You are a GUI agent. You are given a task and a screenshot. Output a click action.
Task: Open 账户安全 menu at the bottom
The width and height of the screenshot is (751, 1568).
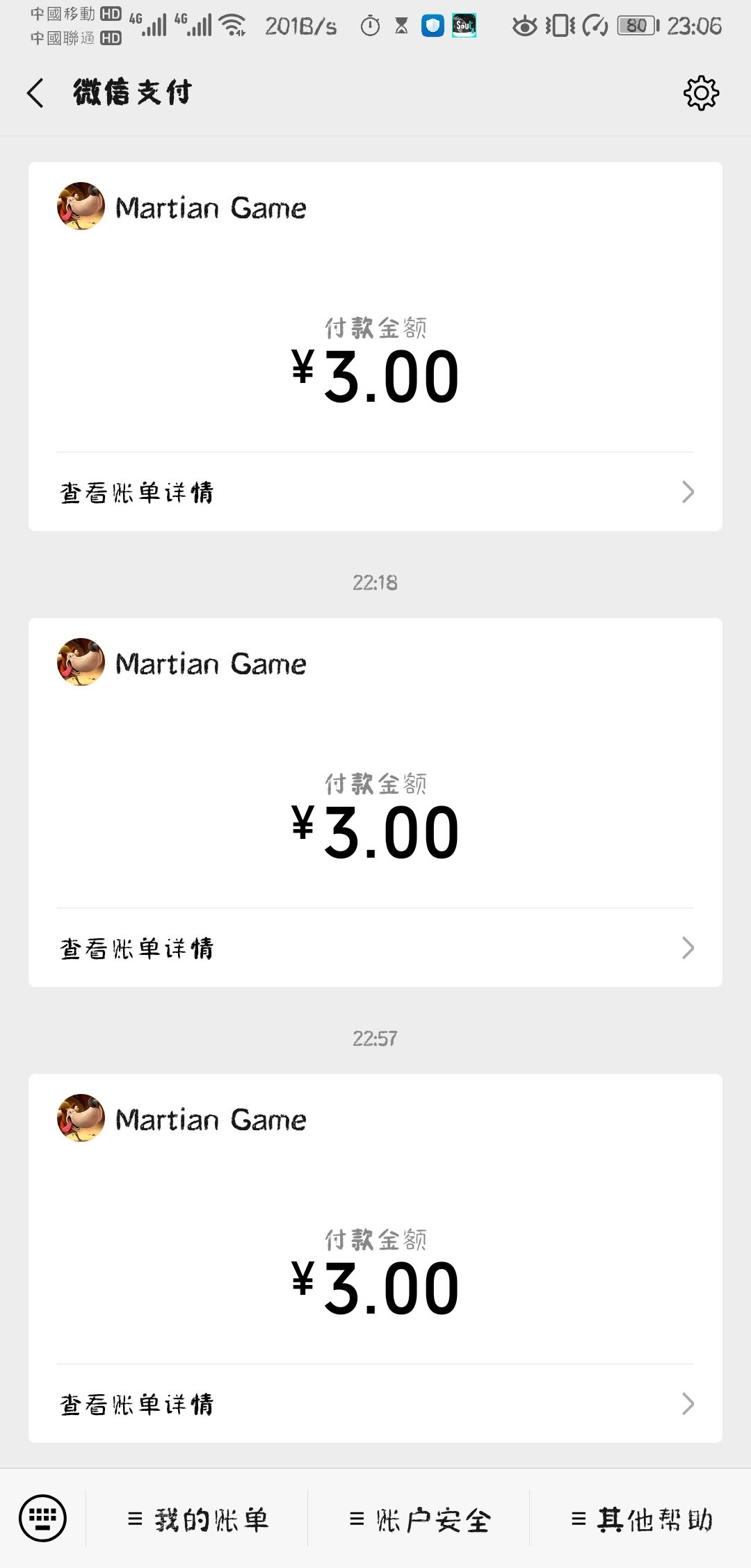[422, 1519]
